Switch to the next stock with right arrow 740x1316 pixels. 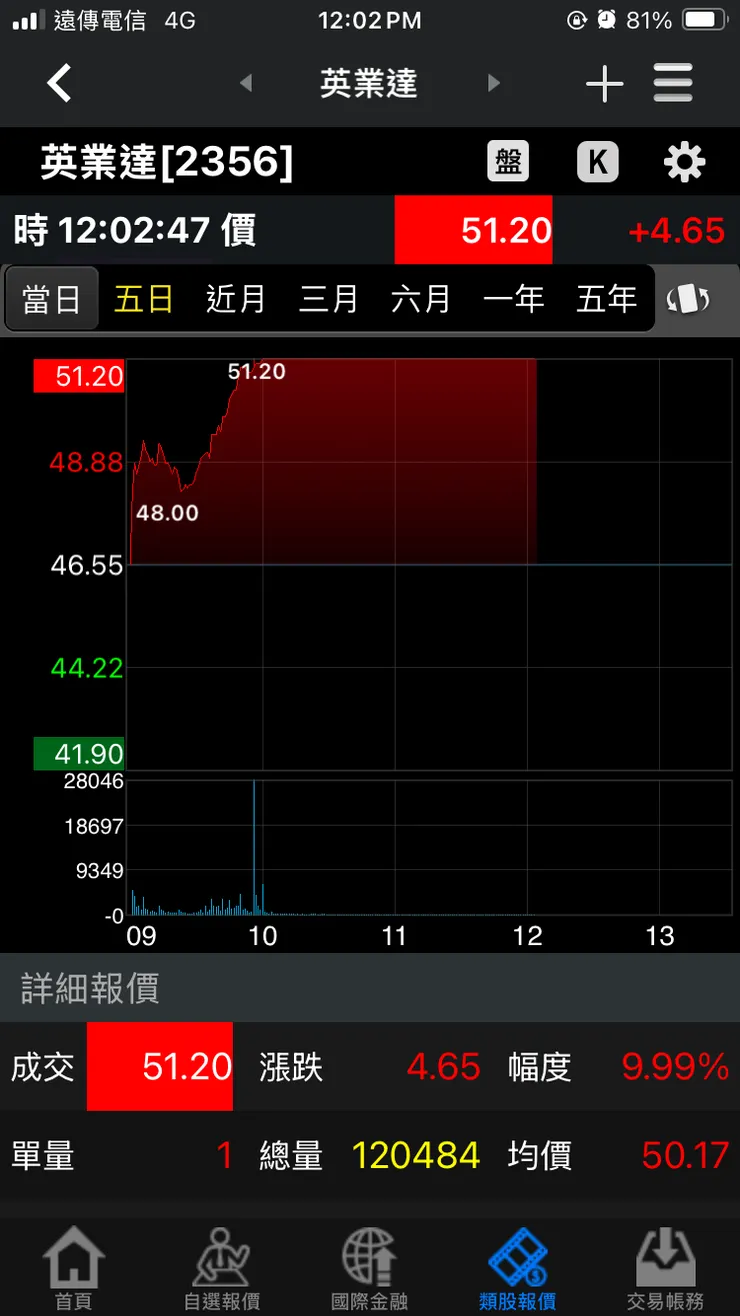(x=493, y=83)
